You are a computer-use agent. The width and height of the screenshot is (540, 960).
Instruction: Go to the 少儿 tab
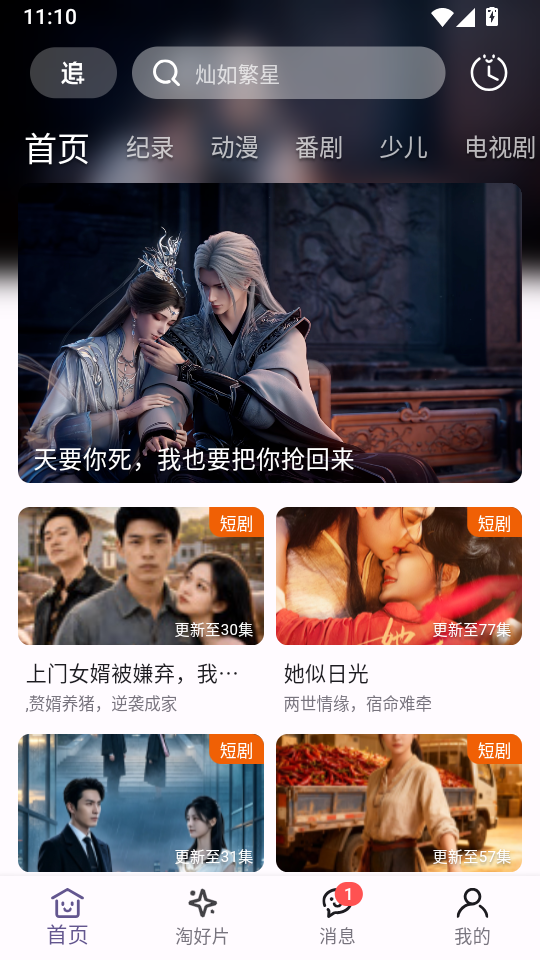(403, 148)
